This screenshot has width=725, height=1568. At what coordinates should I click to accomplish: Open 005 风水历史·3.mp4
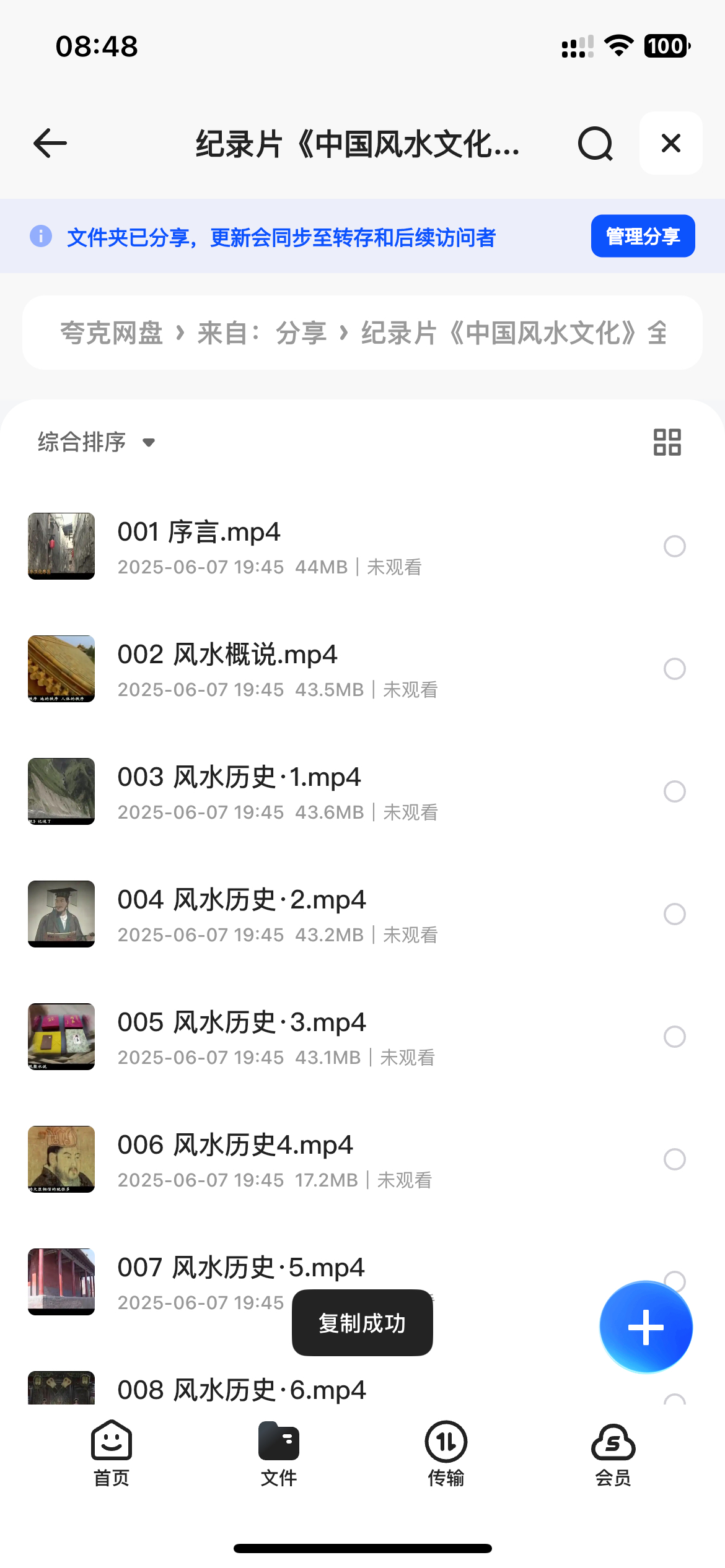[x=242, y=1023]
